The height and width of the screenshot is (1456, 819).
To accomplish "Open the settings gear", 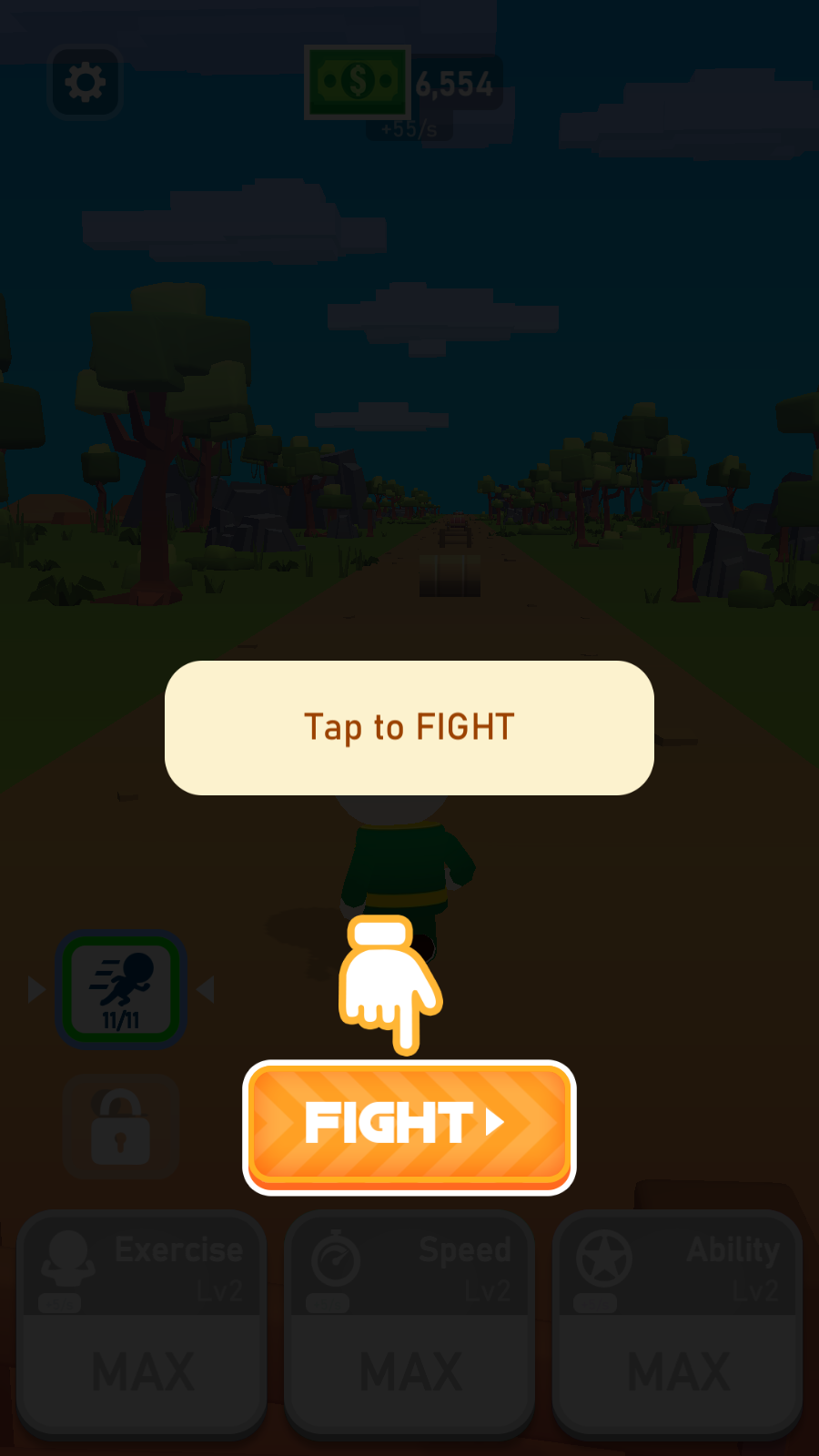I will click(86, 83).
